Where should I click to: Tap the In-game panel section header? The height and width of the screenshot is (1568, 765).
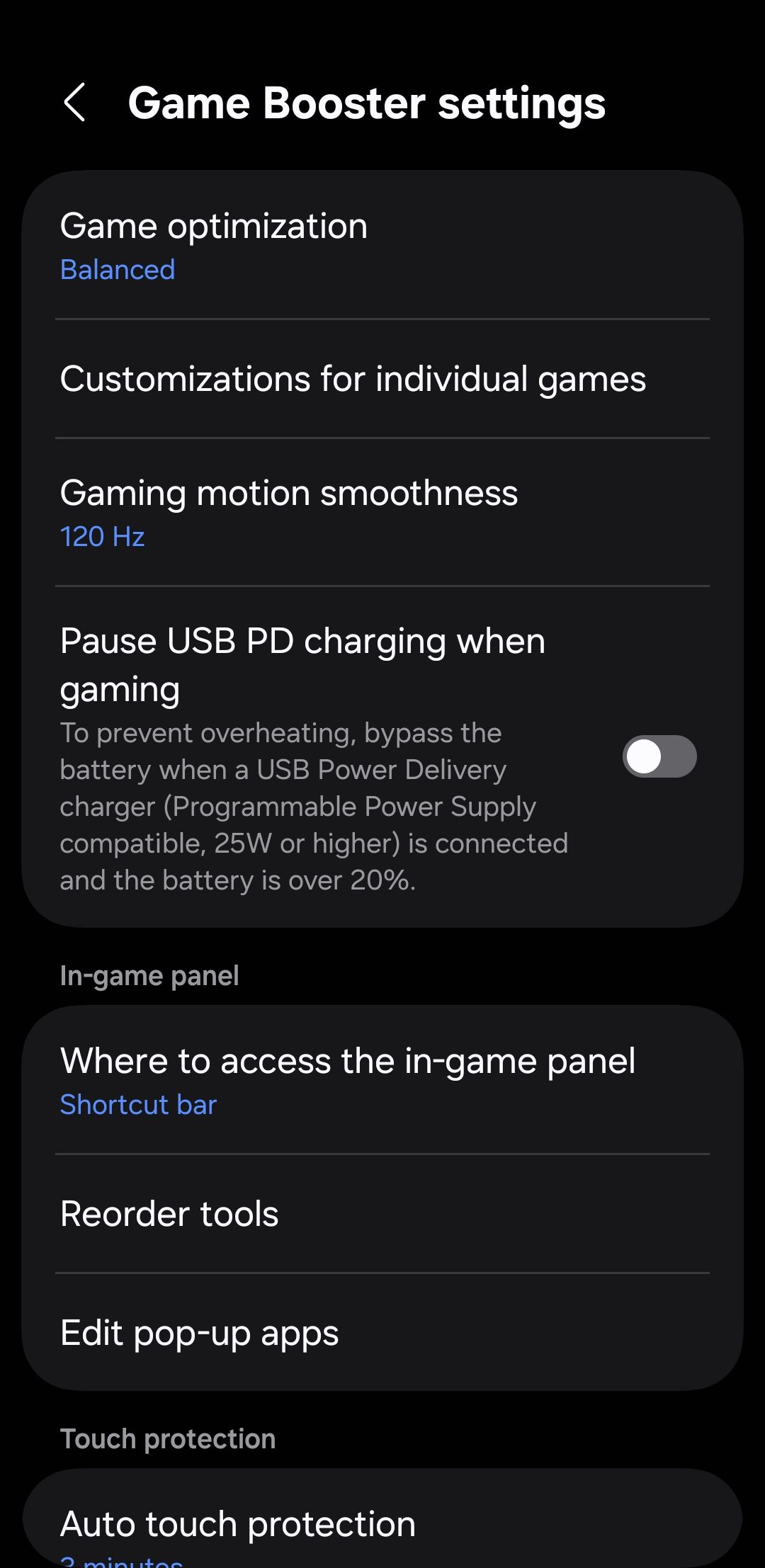click(x=149, y=975)
